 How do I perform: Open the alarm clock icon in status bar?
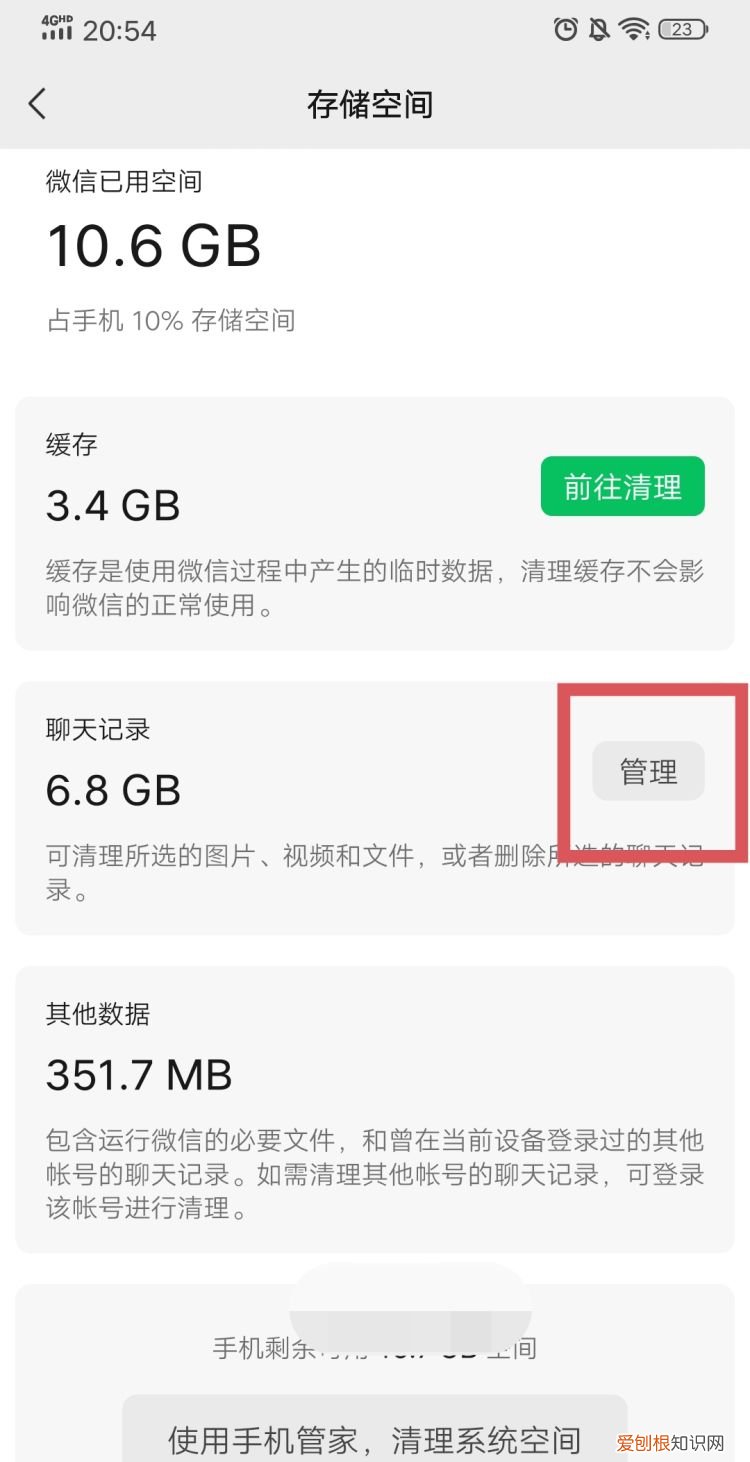(x=566, y=30)
